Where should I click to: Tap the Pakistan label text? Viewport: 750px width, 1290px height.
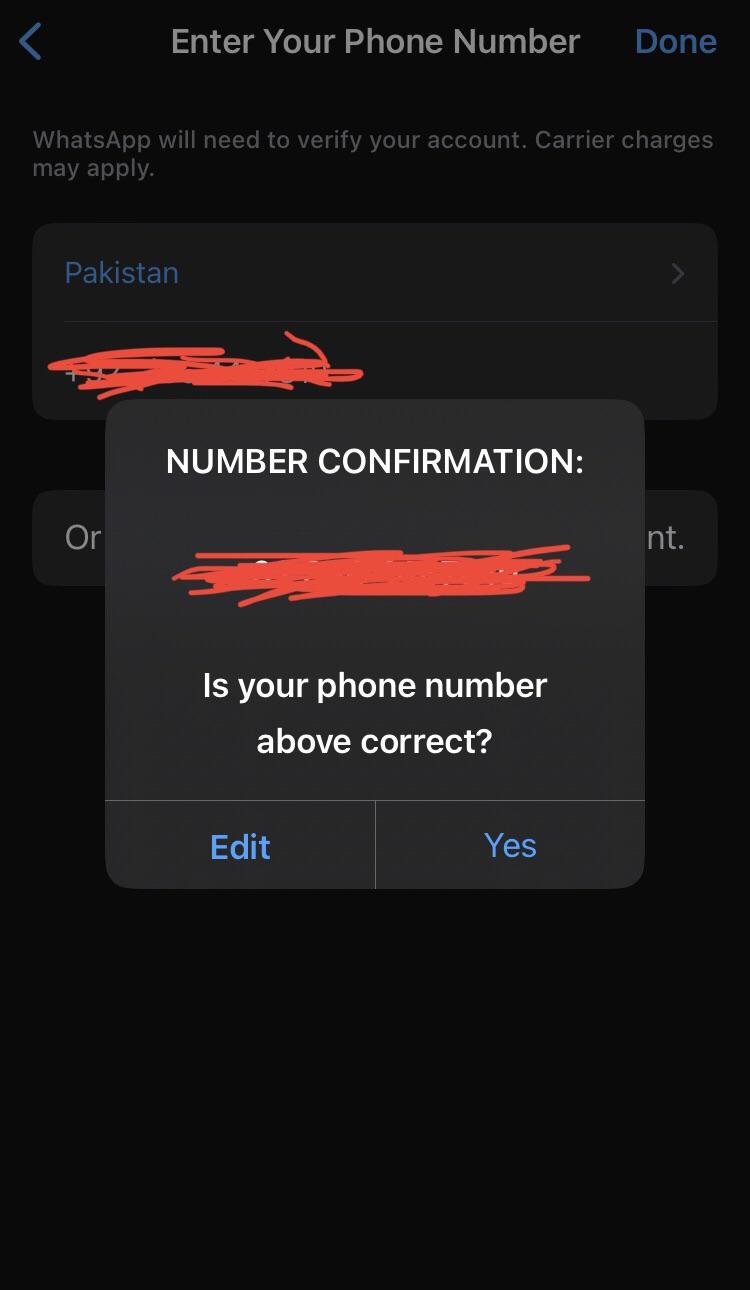(x=121, y=272)
